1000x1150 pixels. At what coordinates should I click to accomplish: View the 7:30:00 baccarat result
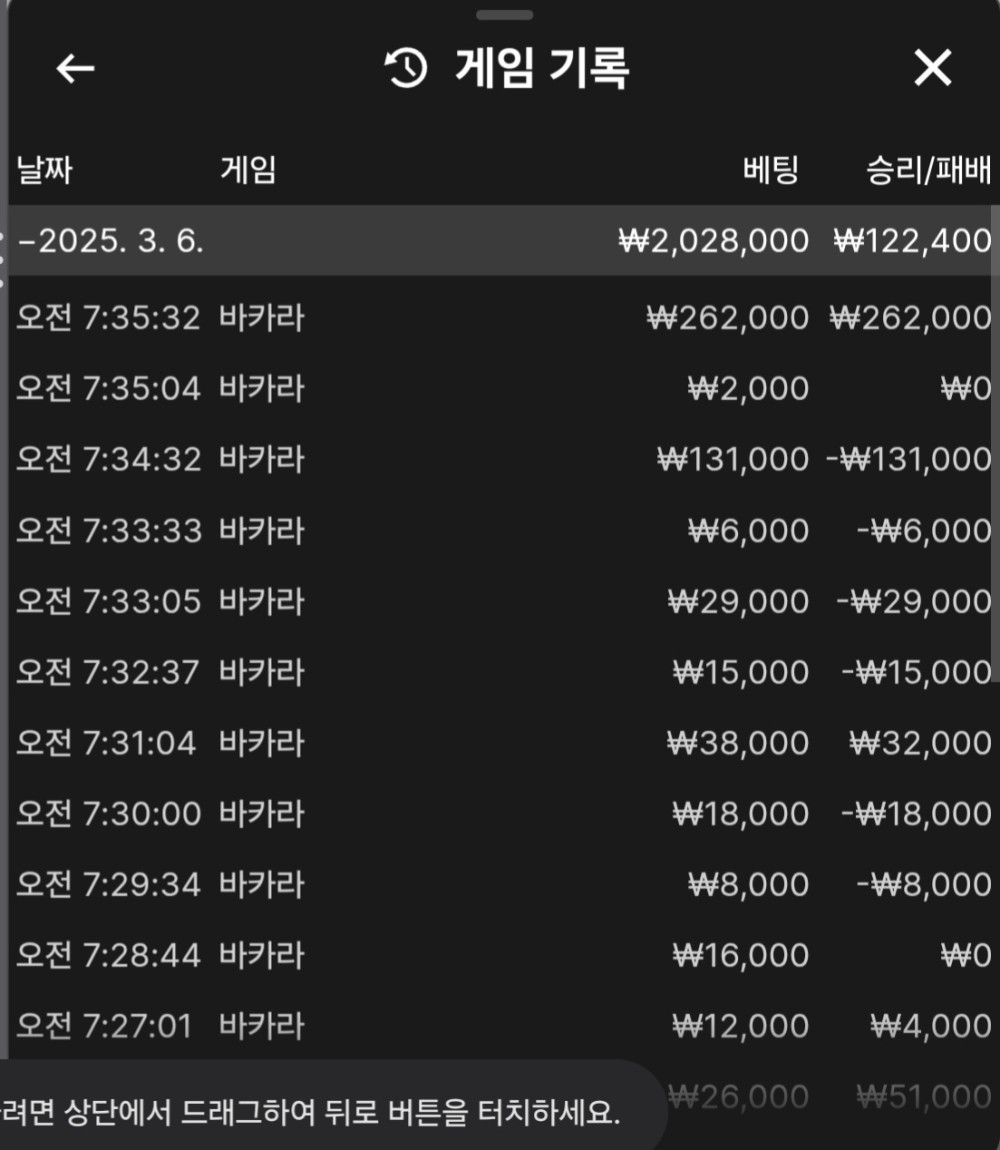pyautogui.click(x=500, y=814)
